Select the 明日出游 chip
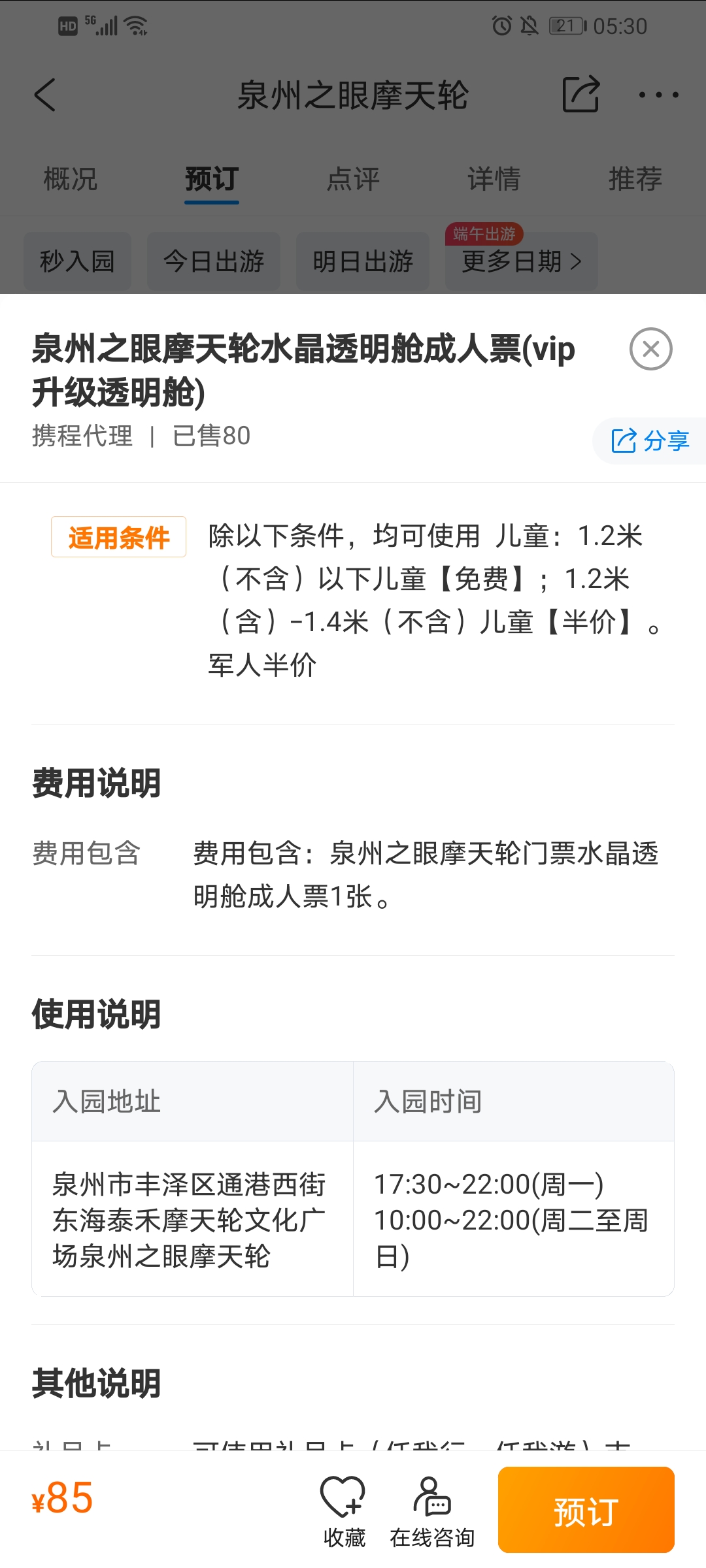This screenshot has height=1568, width=706. tap(363, 261)
